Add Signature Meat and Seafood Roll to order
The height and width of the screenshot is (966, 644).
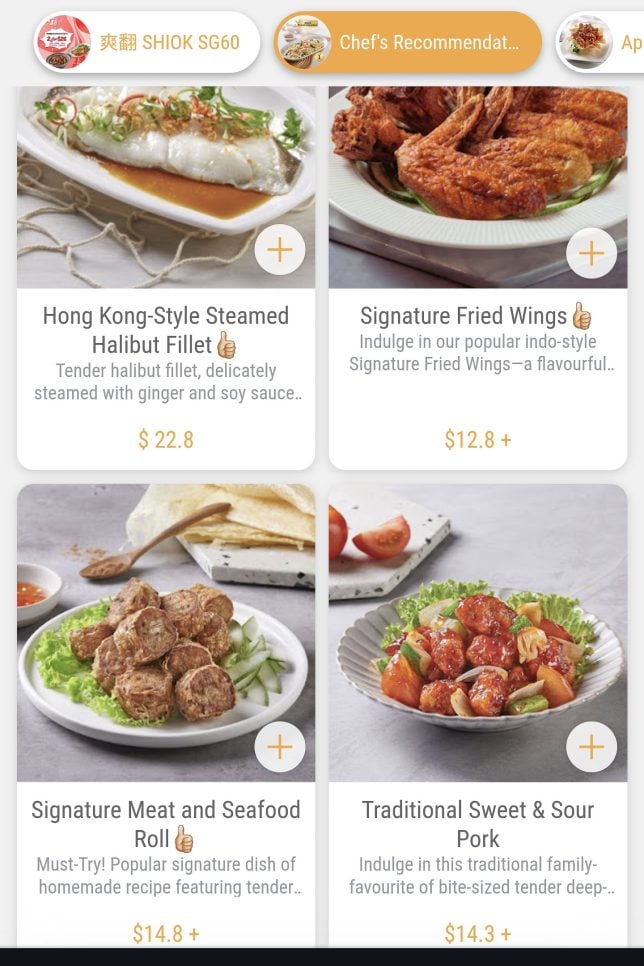(280, 746)
